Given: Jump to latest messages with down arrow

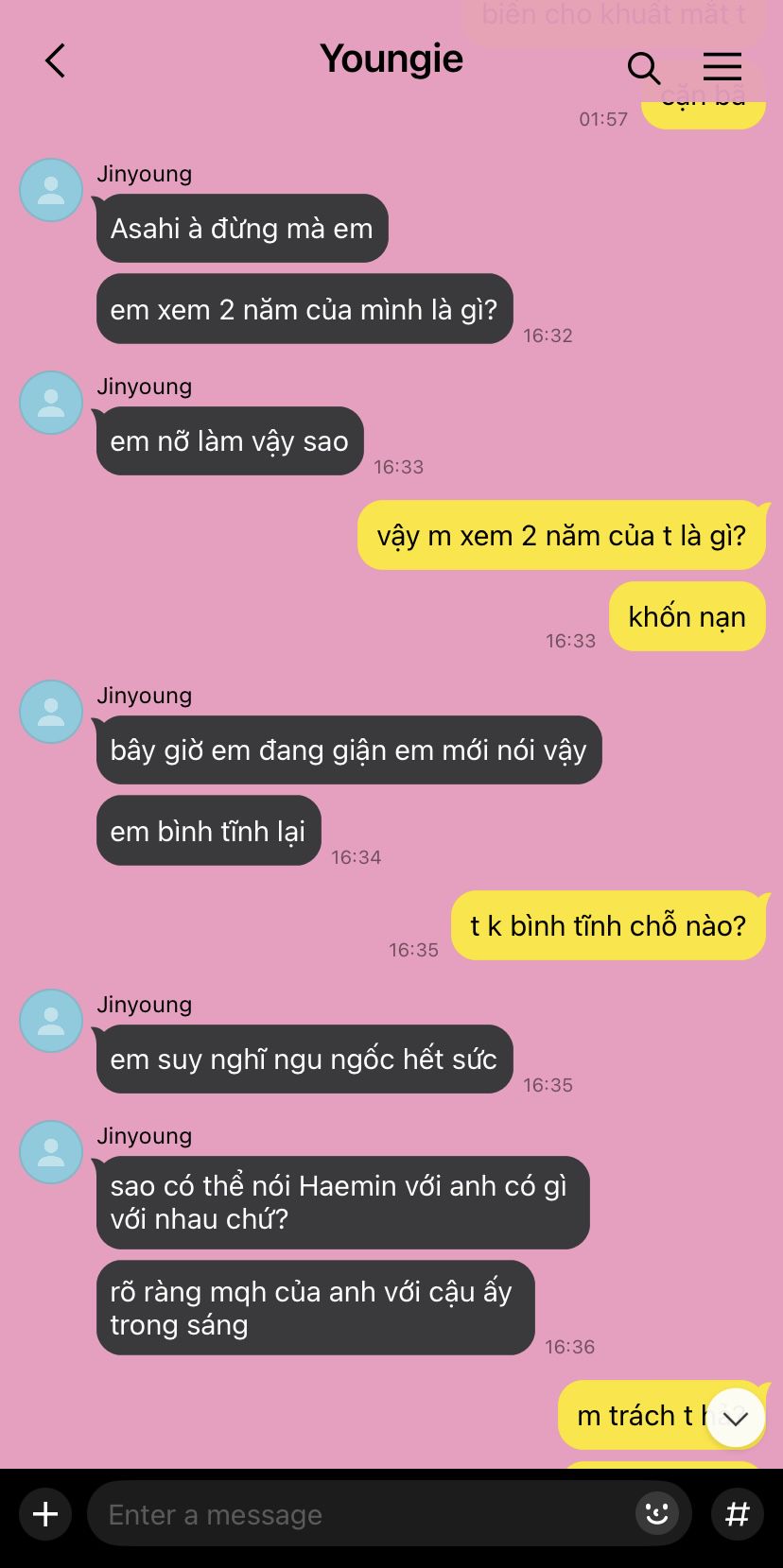Looking at the screenshot, I should pyautogui.click(x=736, y=1418).
